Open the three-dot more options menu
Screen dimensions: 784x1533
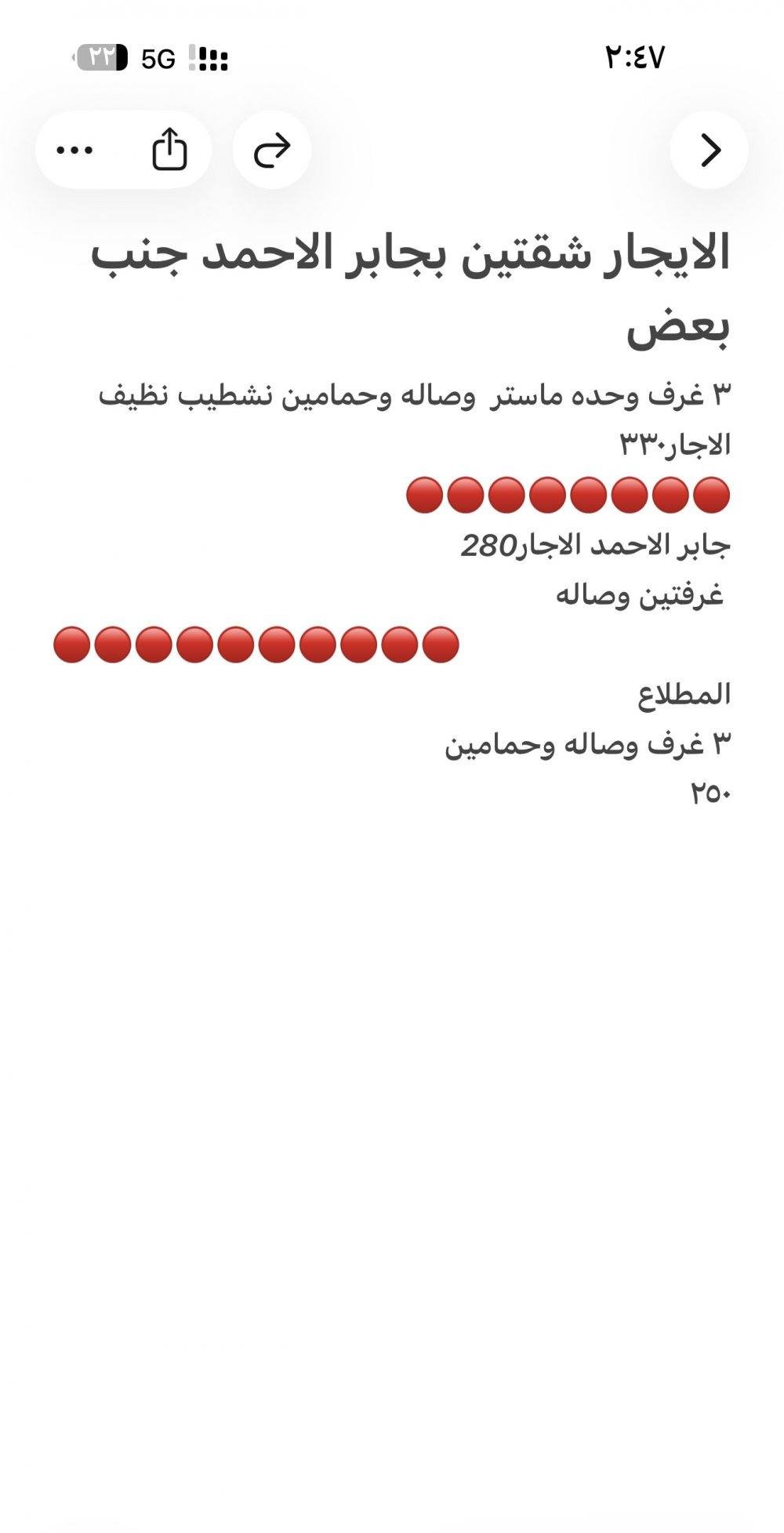(75, 150)
